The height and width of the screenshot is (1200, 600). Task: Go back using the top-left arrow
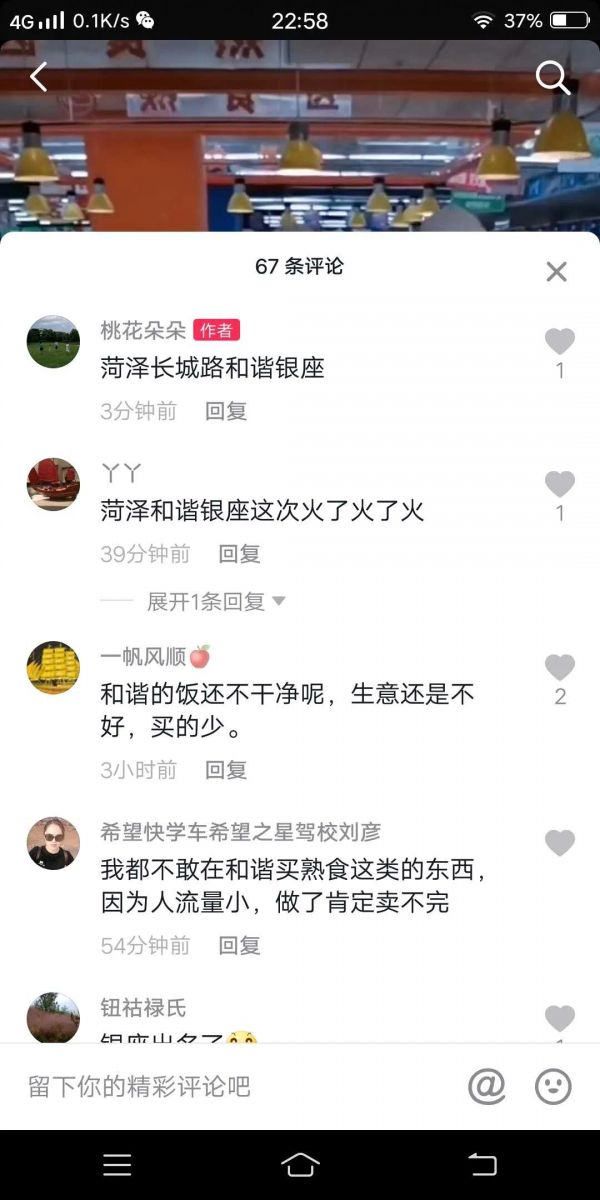[x=39, y=77]
